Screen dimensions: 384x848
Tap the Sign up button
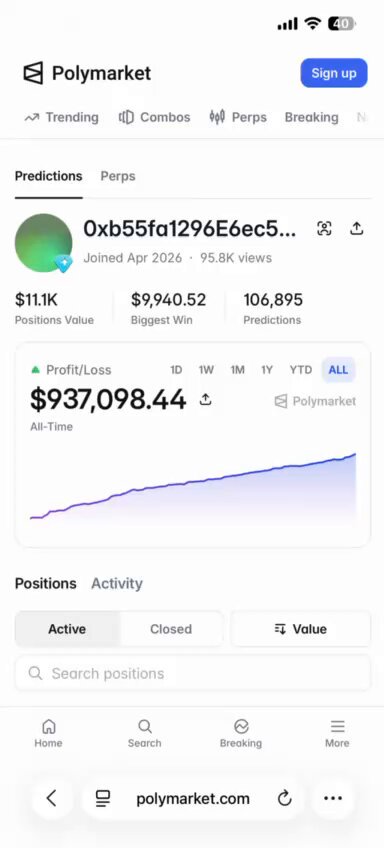point(334,73)
